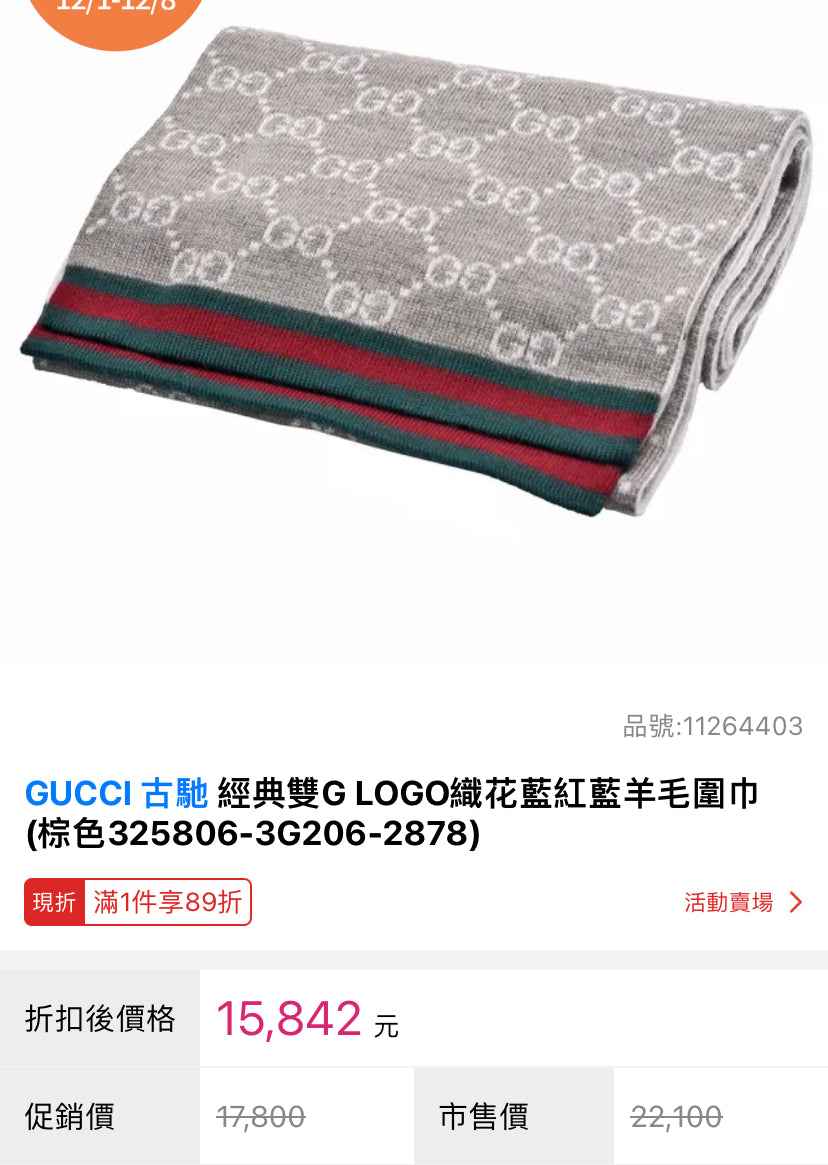Image resolution: width=828 pixels, height=1165 pixels.
Task: Open the GUCCI 古馳 brand link
Action: click(x=116, y=794)
